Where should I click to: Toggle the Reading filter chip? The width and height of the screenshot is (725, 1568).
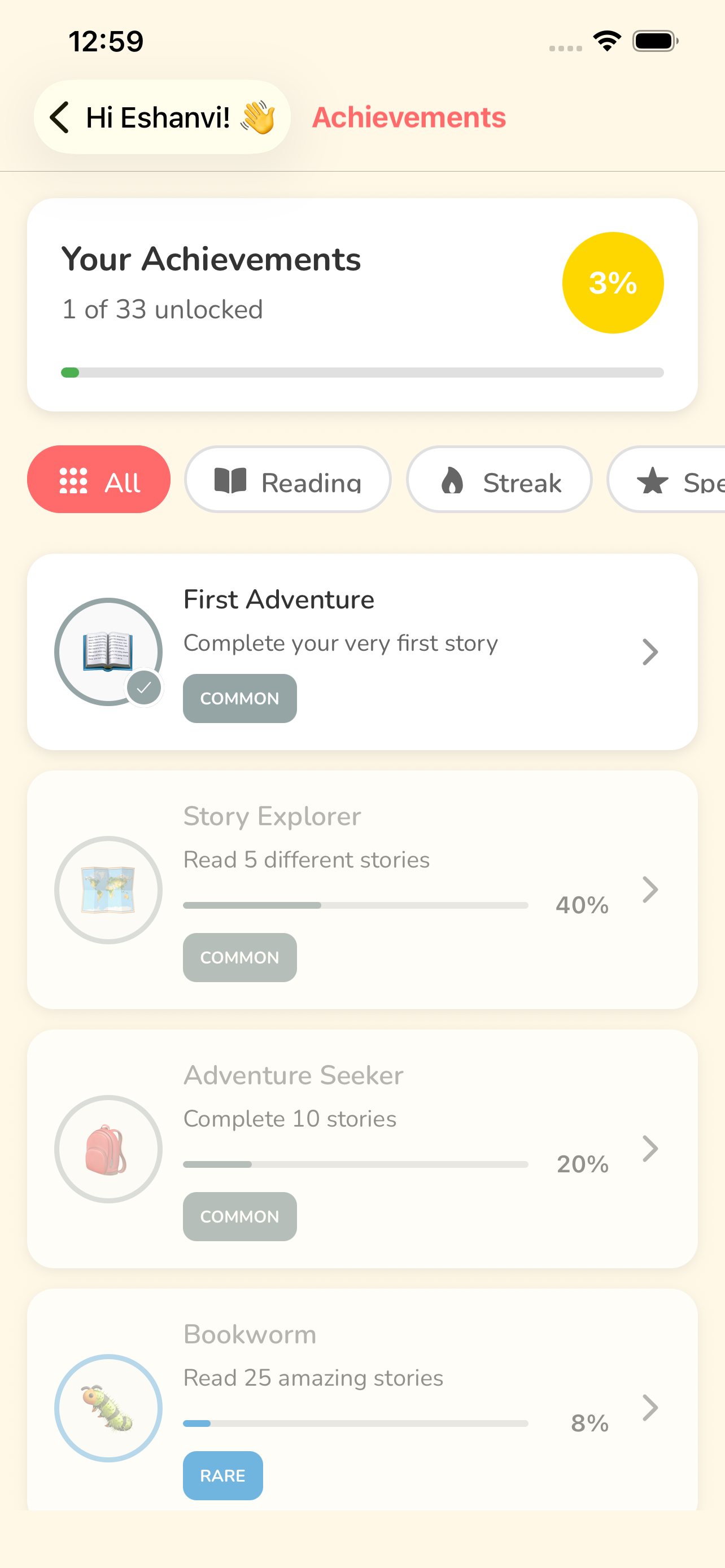click(288, 480)
